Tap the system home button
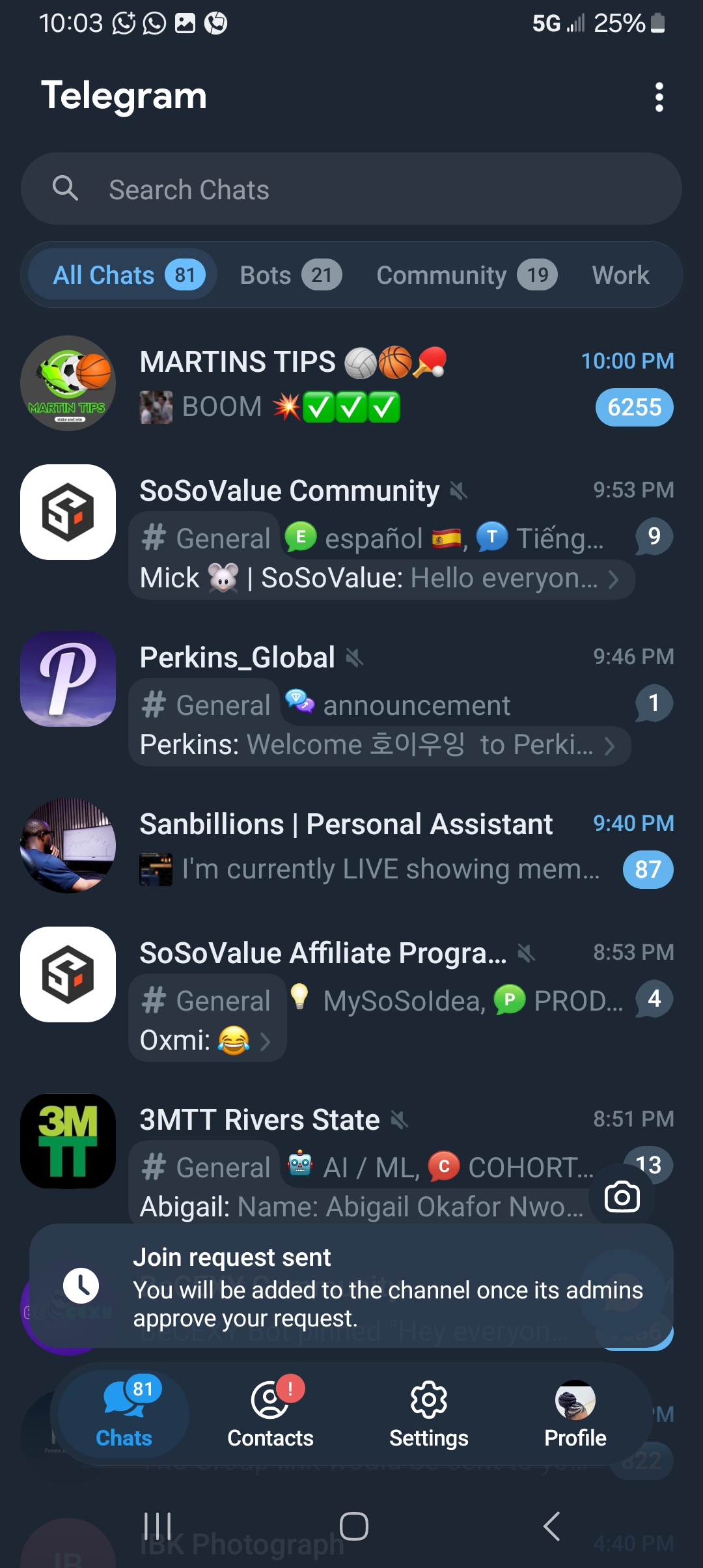This screenshot has width=703, height=1568. [x=353, y=1526]
